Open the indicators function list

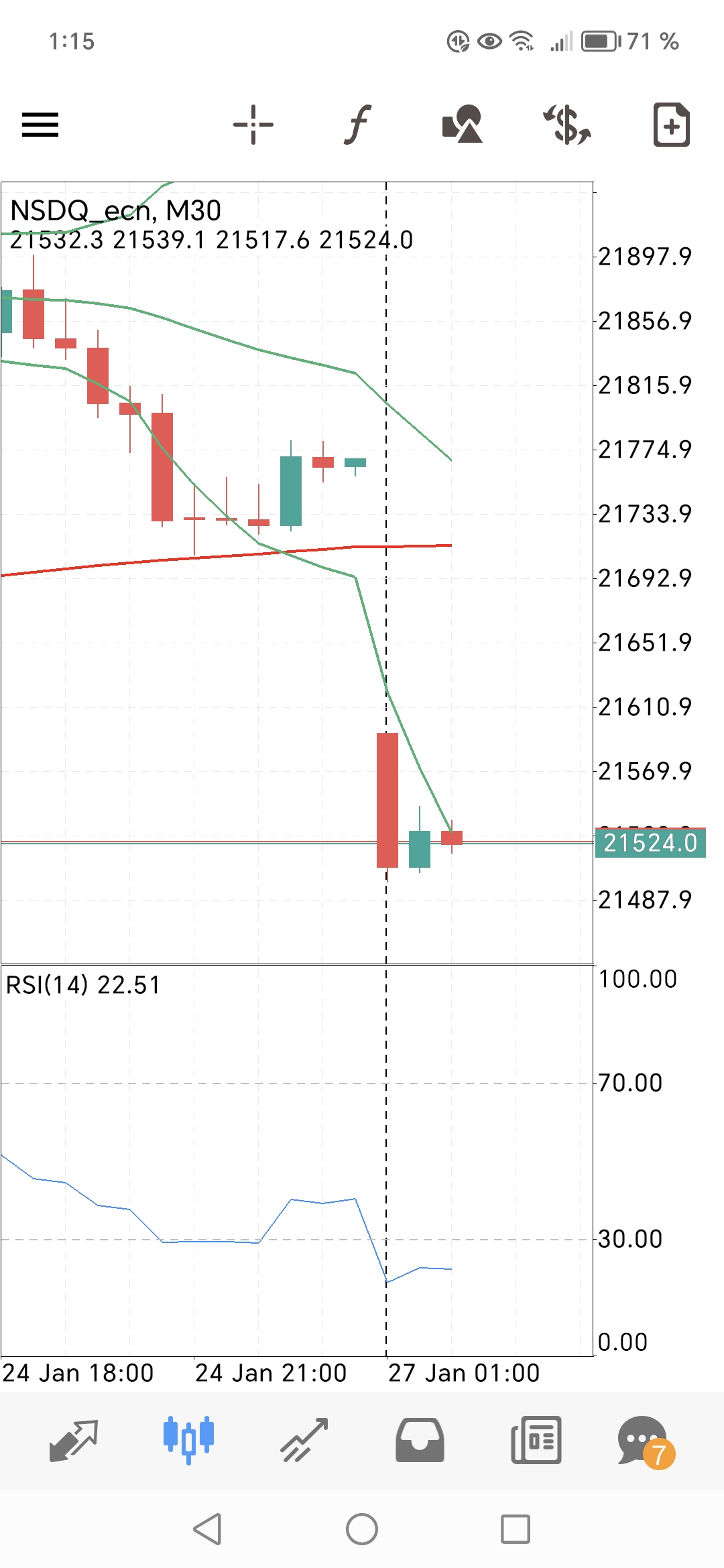[x=359, y=125]
